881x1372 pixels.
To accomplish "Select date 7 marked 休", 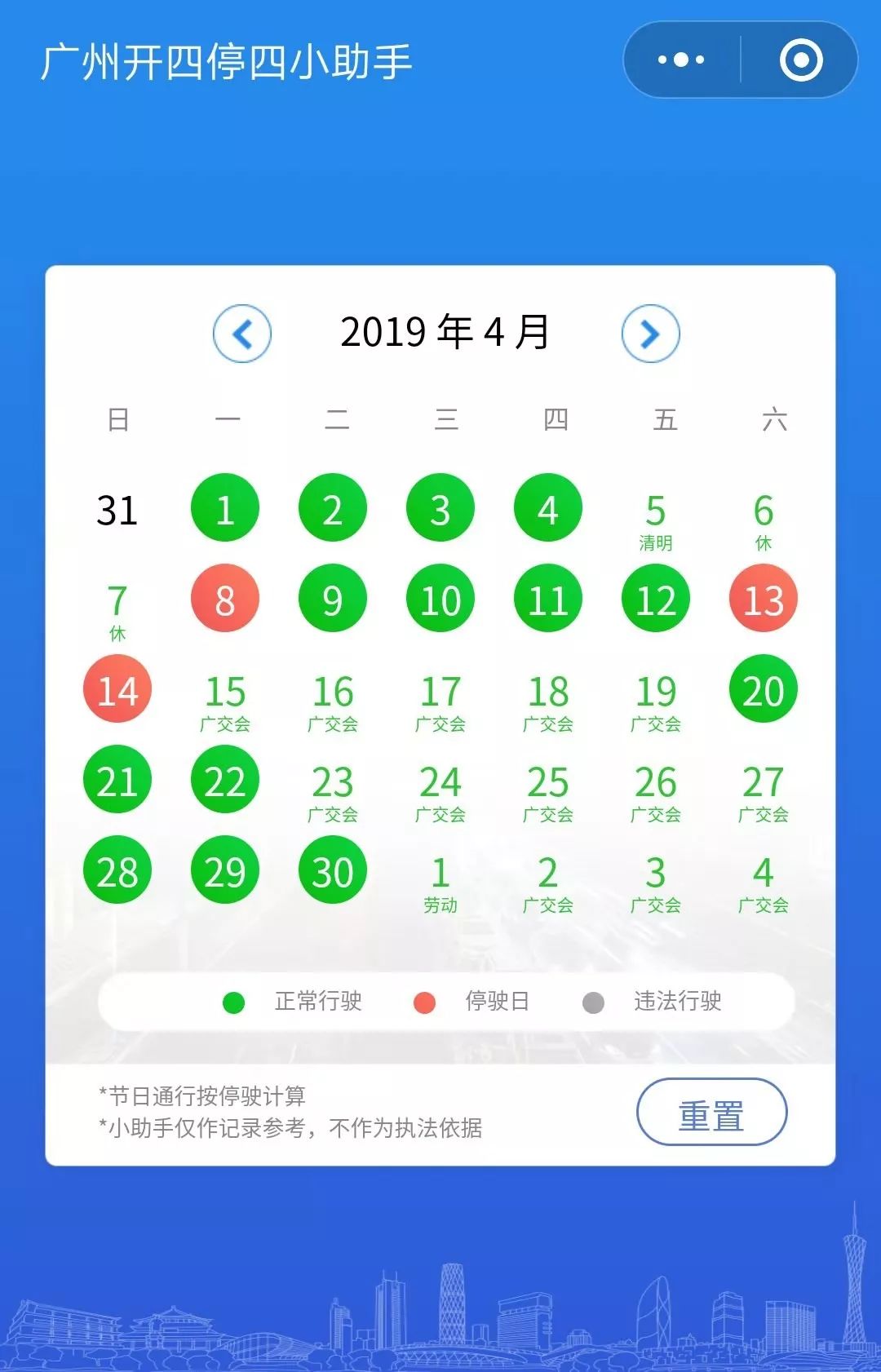I will click(x=117, y=608).
